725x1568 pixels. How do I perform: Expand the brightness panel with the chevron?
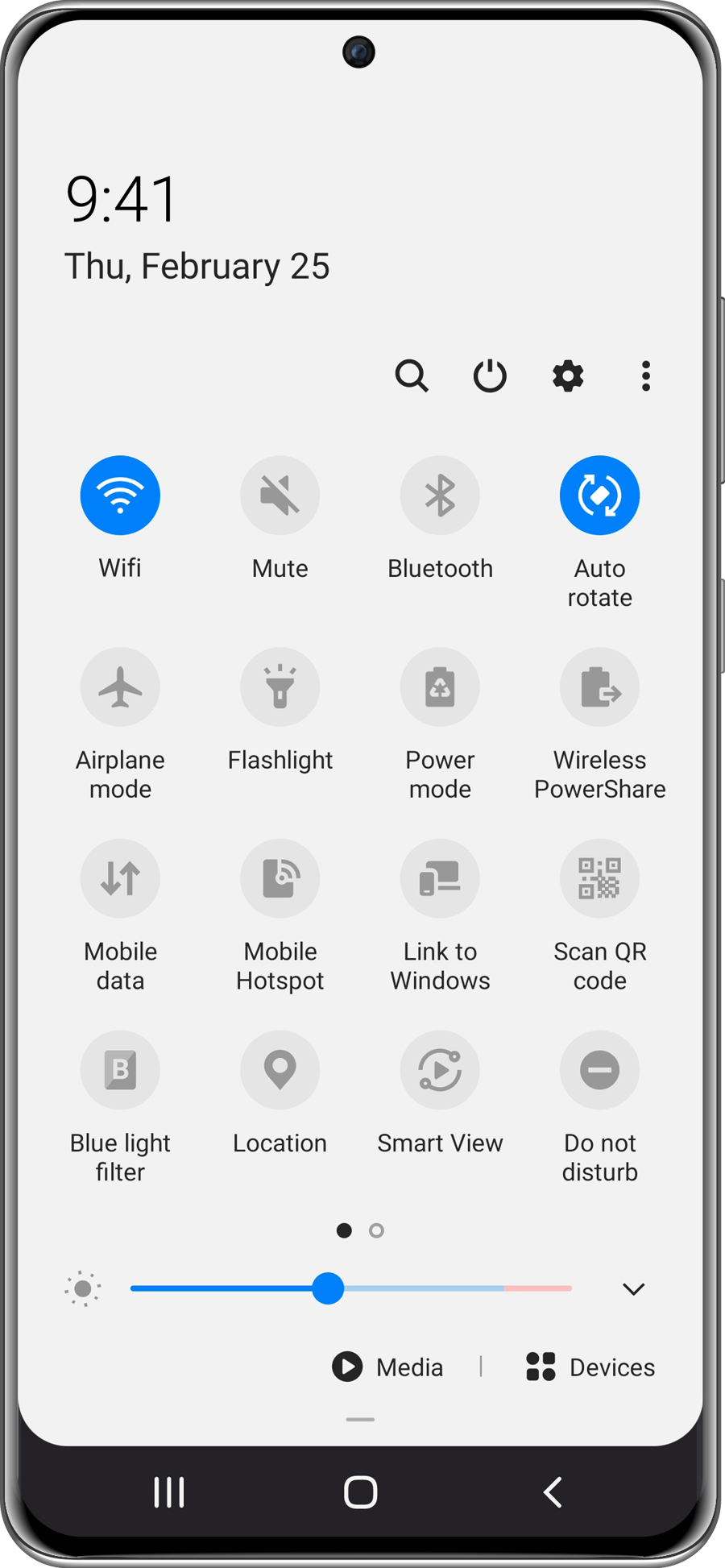pos(633,1289)
